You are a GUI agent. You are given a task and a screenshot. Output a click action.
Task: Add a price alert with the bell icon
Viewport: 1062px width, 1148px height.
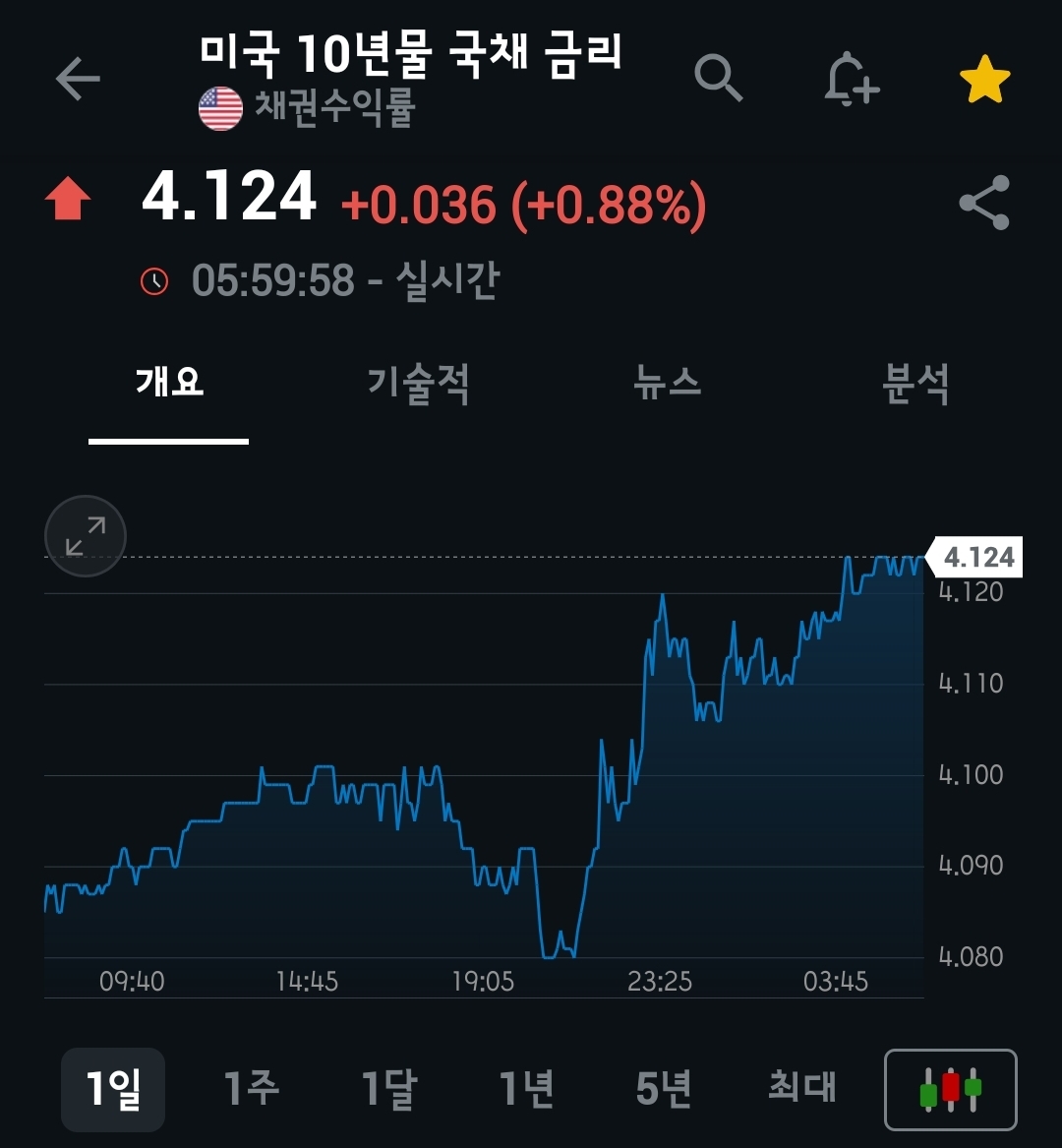point(851,79)
